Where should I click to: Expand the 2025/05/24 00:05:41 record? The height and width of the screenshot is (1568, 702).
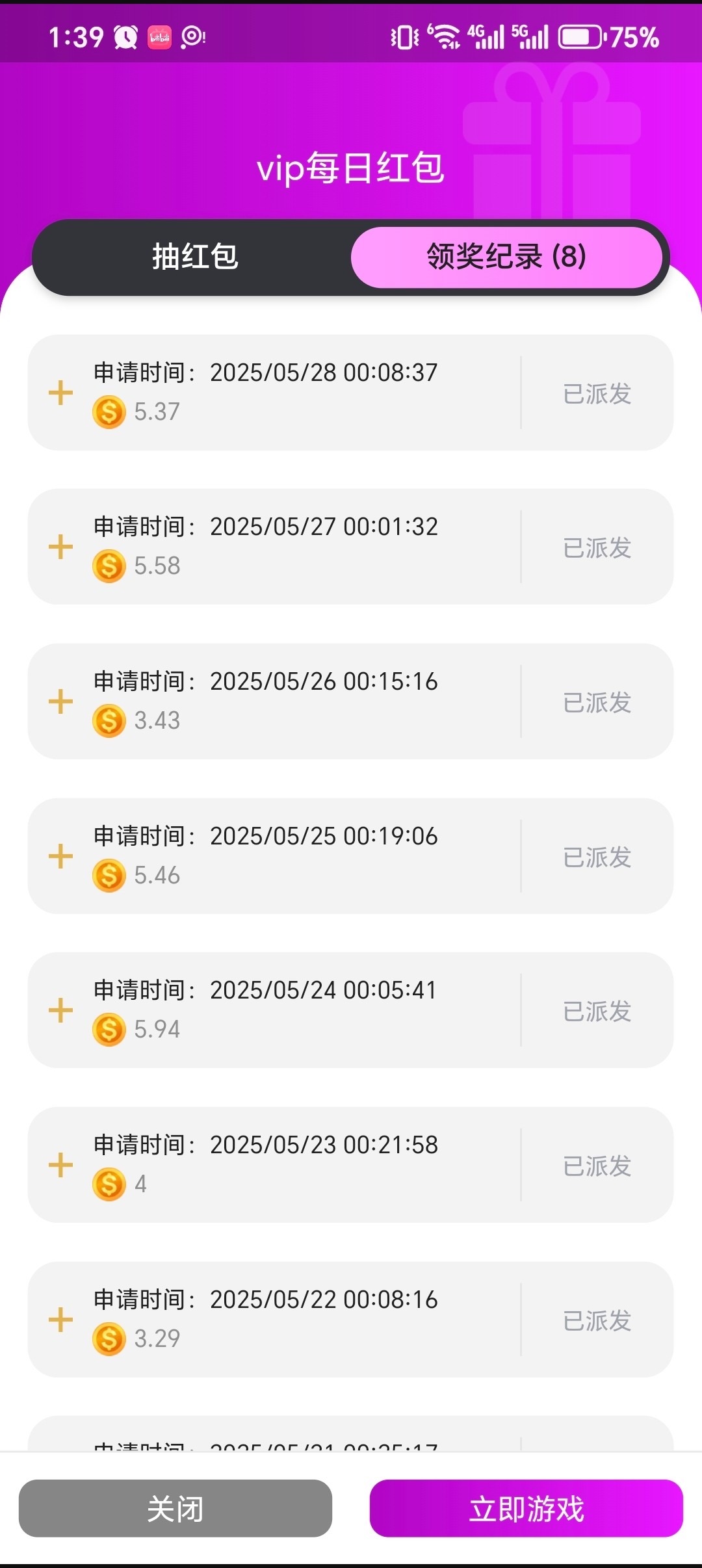click(x=60, y=1010)
